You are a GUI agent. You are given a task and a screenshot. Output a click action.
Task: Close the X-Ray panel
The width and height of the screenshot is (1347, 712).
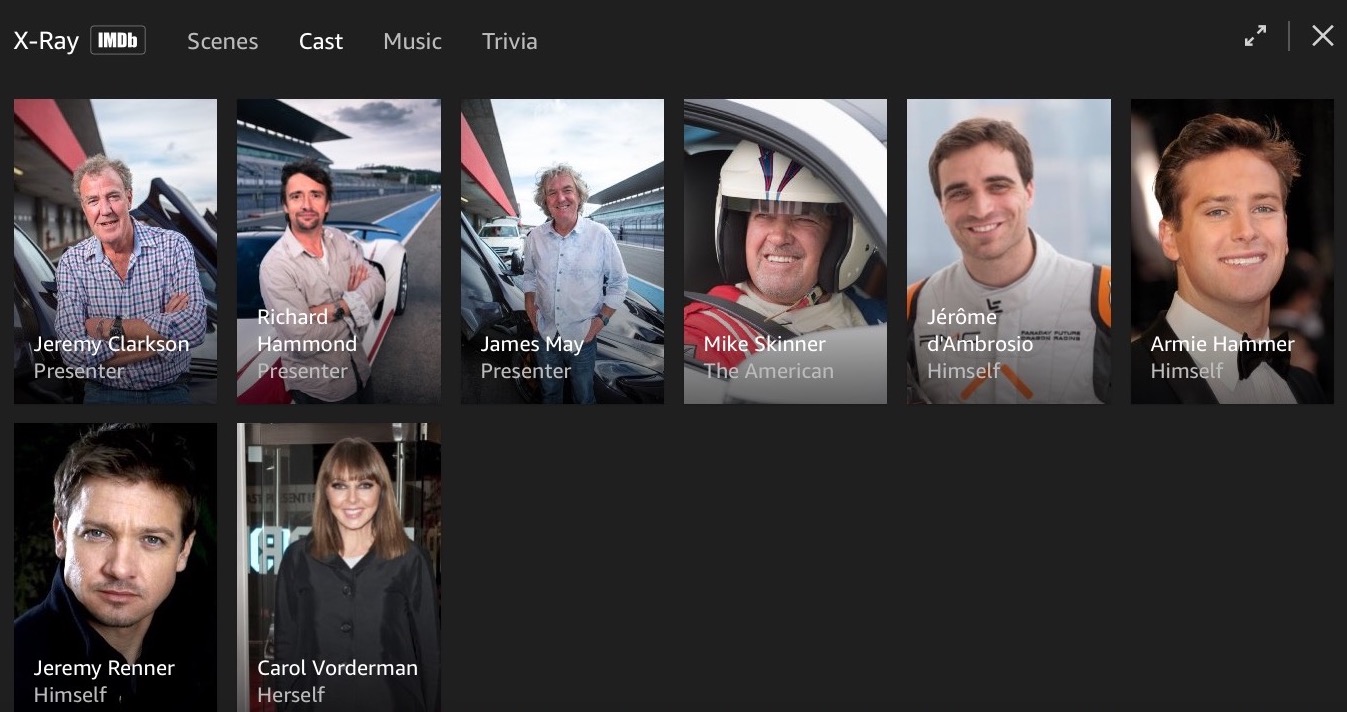tap(1322, 36)
